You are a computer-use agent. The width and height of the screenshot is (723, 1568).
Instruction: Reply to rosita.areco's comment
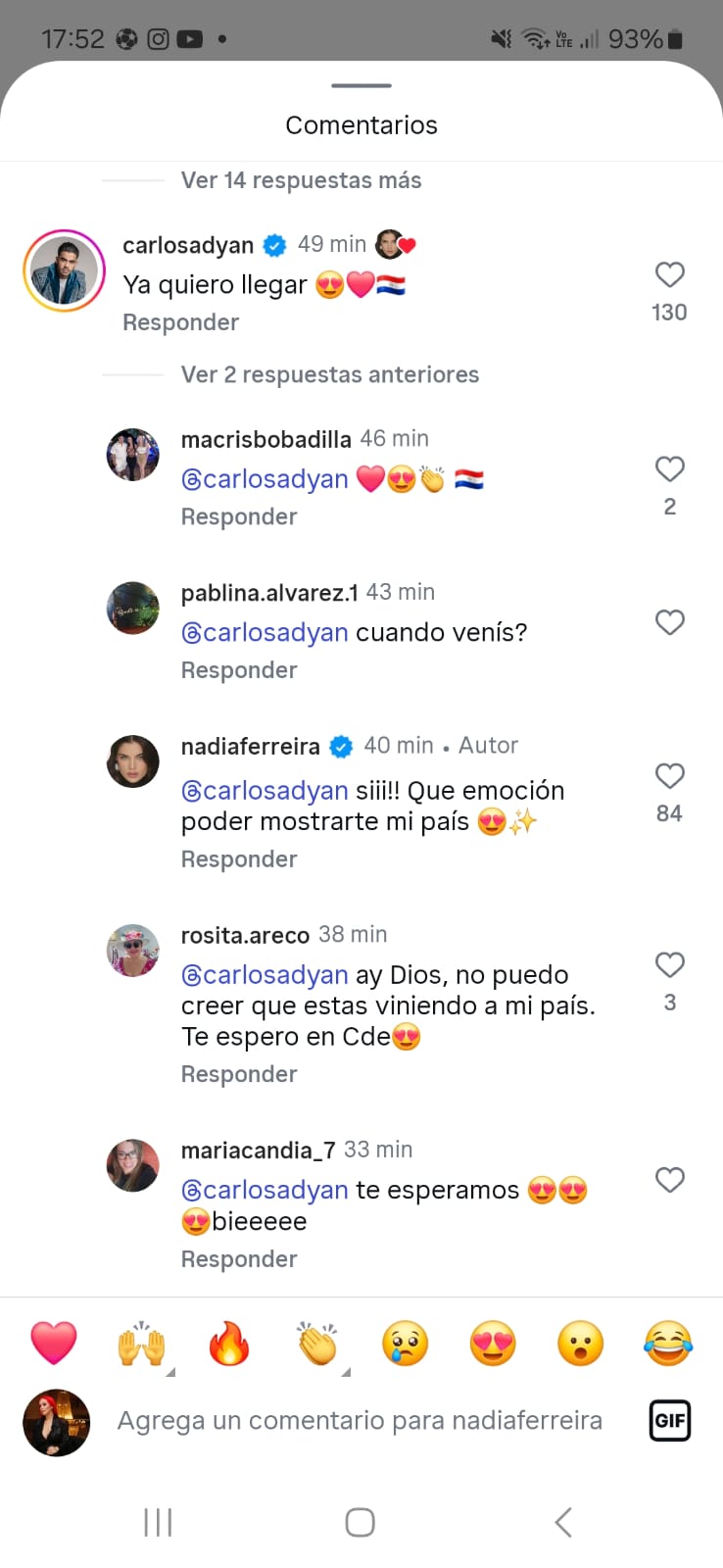tap(238, 1074)
